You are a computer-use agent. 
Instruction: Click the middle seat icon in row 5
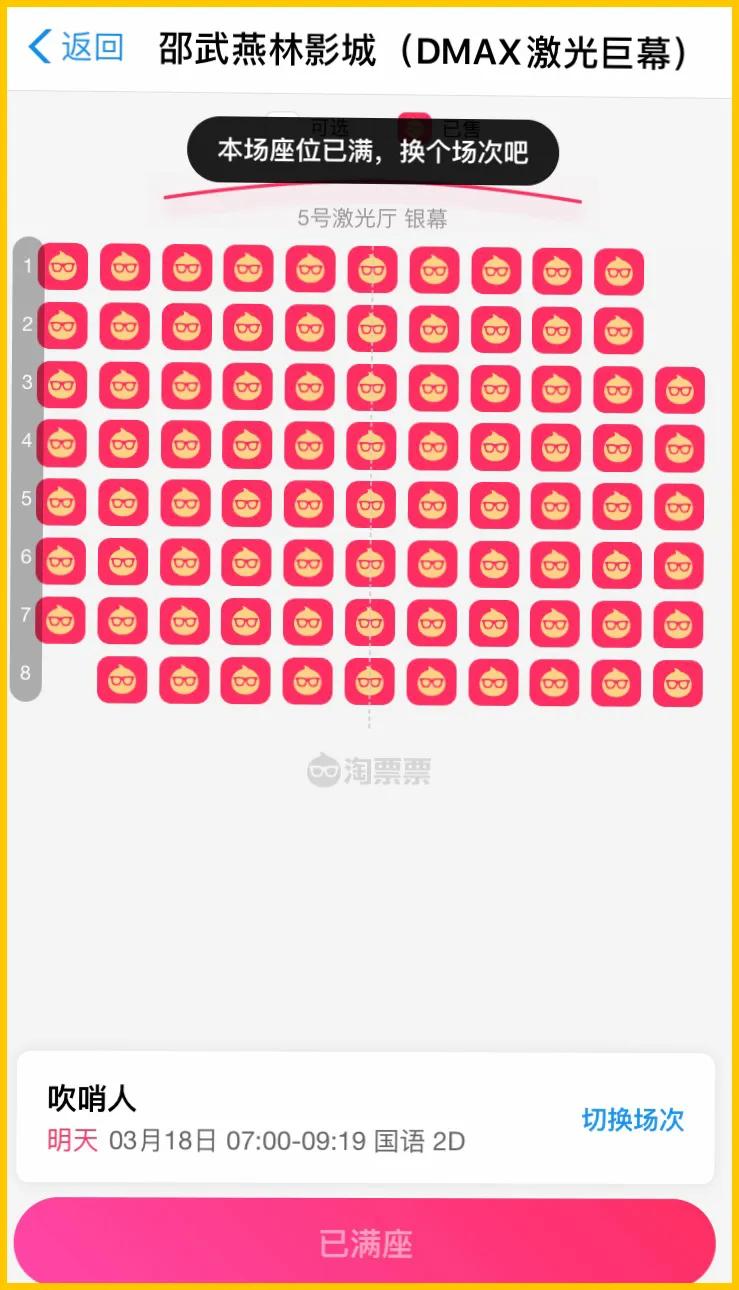tap(370, 503)
